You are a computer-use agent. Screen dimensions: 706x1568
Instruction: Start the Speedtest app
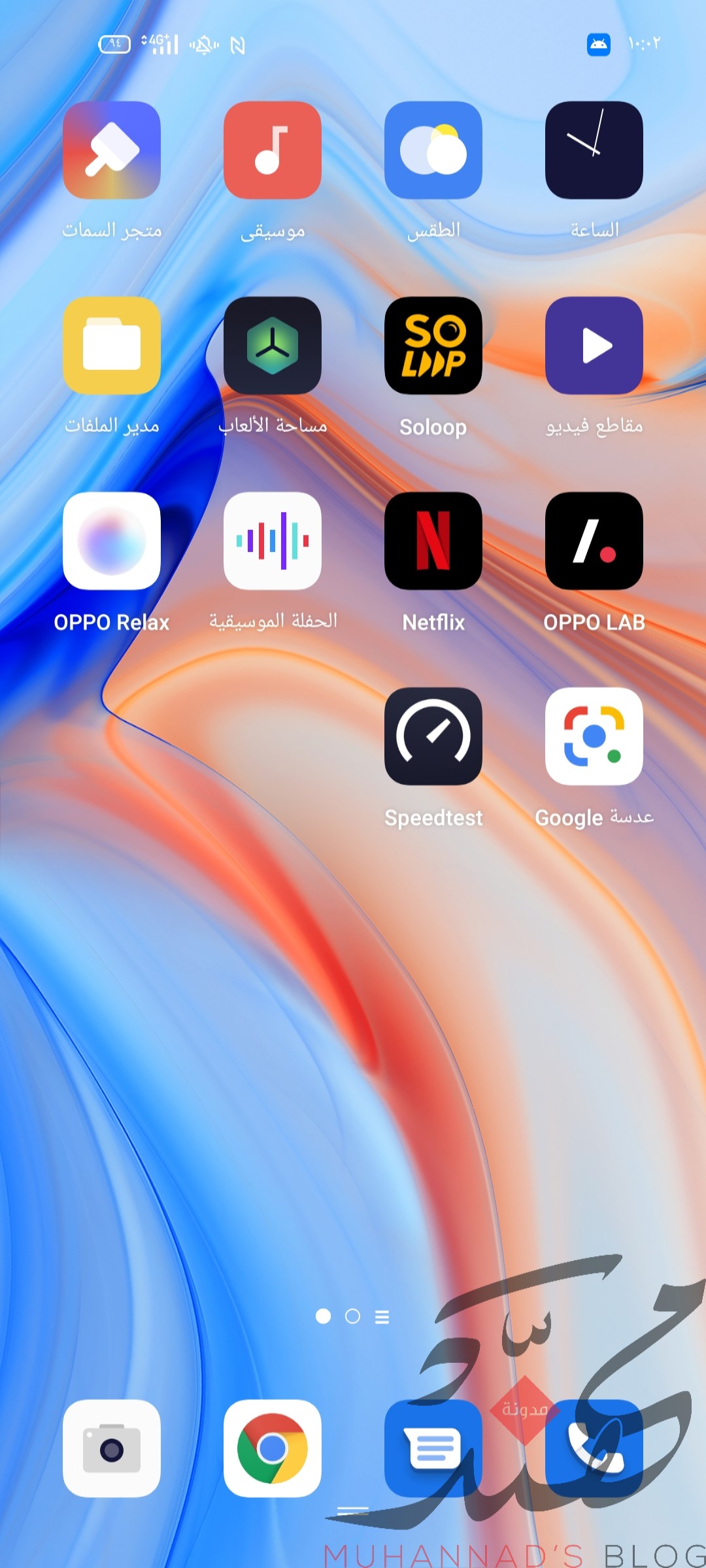point(433,736)
